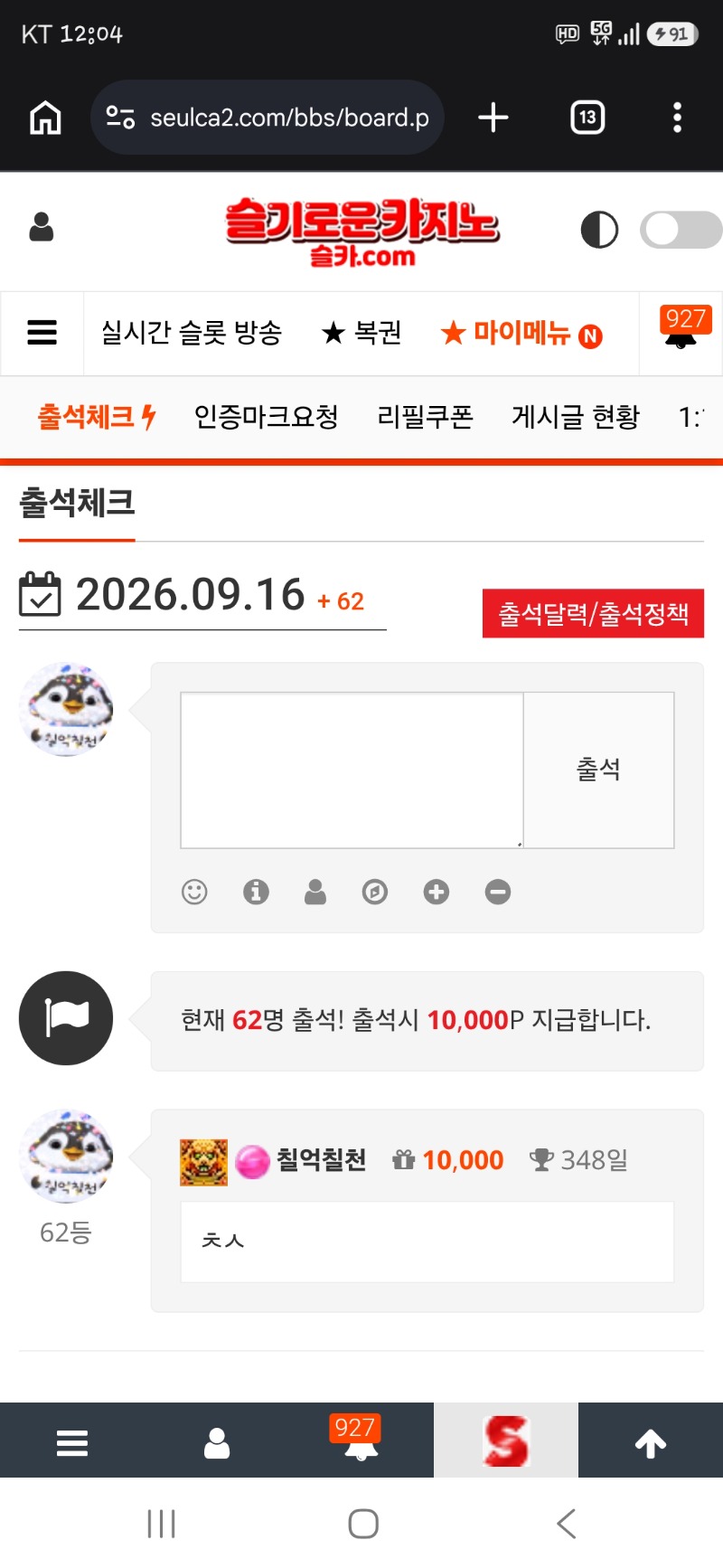Open the top notification bell showing 927
This screenshot has height=1568, width=723.
coord(682,329)
